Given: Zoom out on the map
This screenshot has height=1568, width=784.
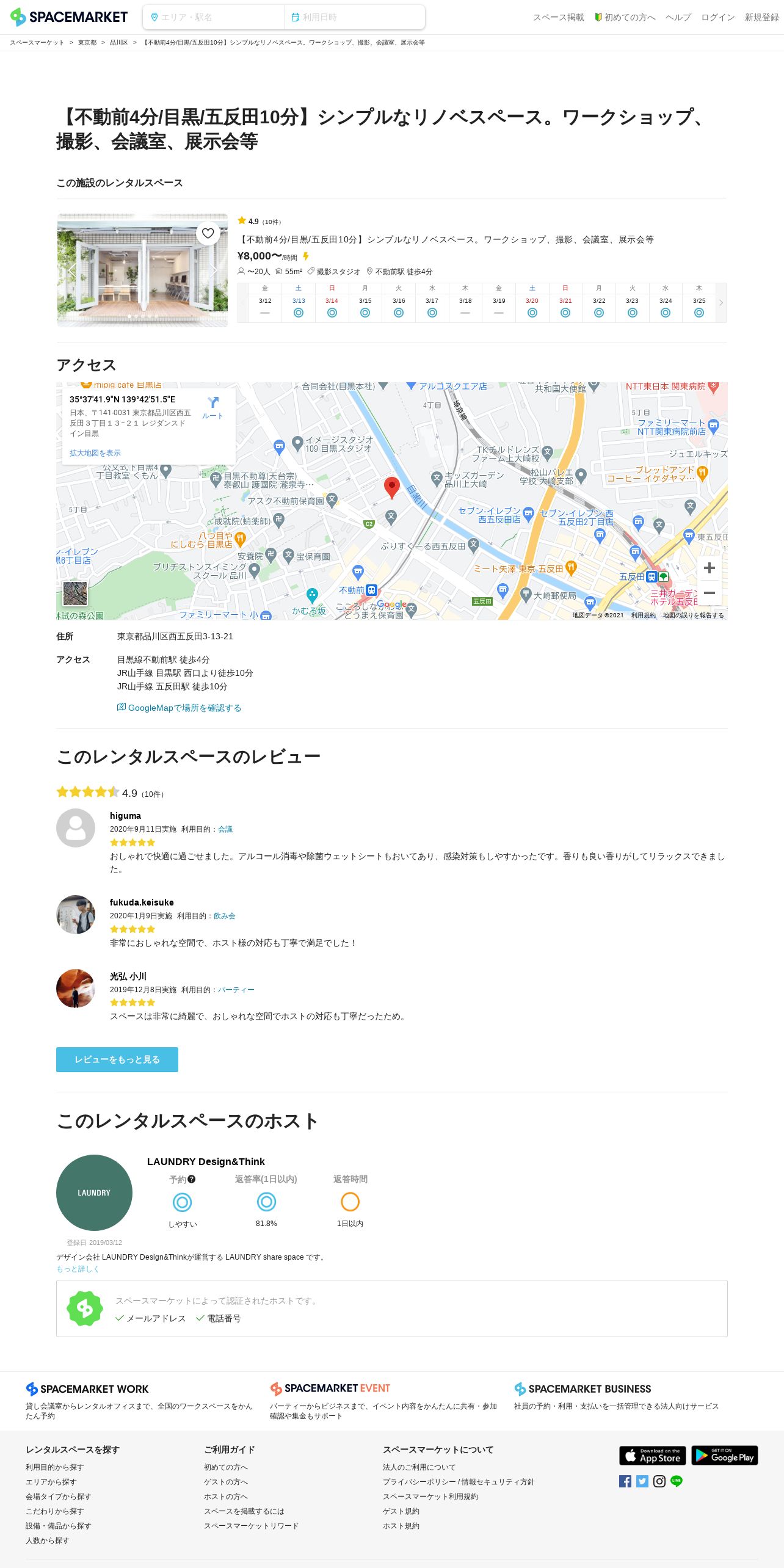Looking at the screenshot, I should click(709, 593).
